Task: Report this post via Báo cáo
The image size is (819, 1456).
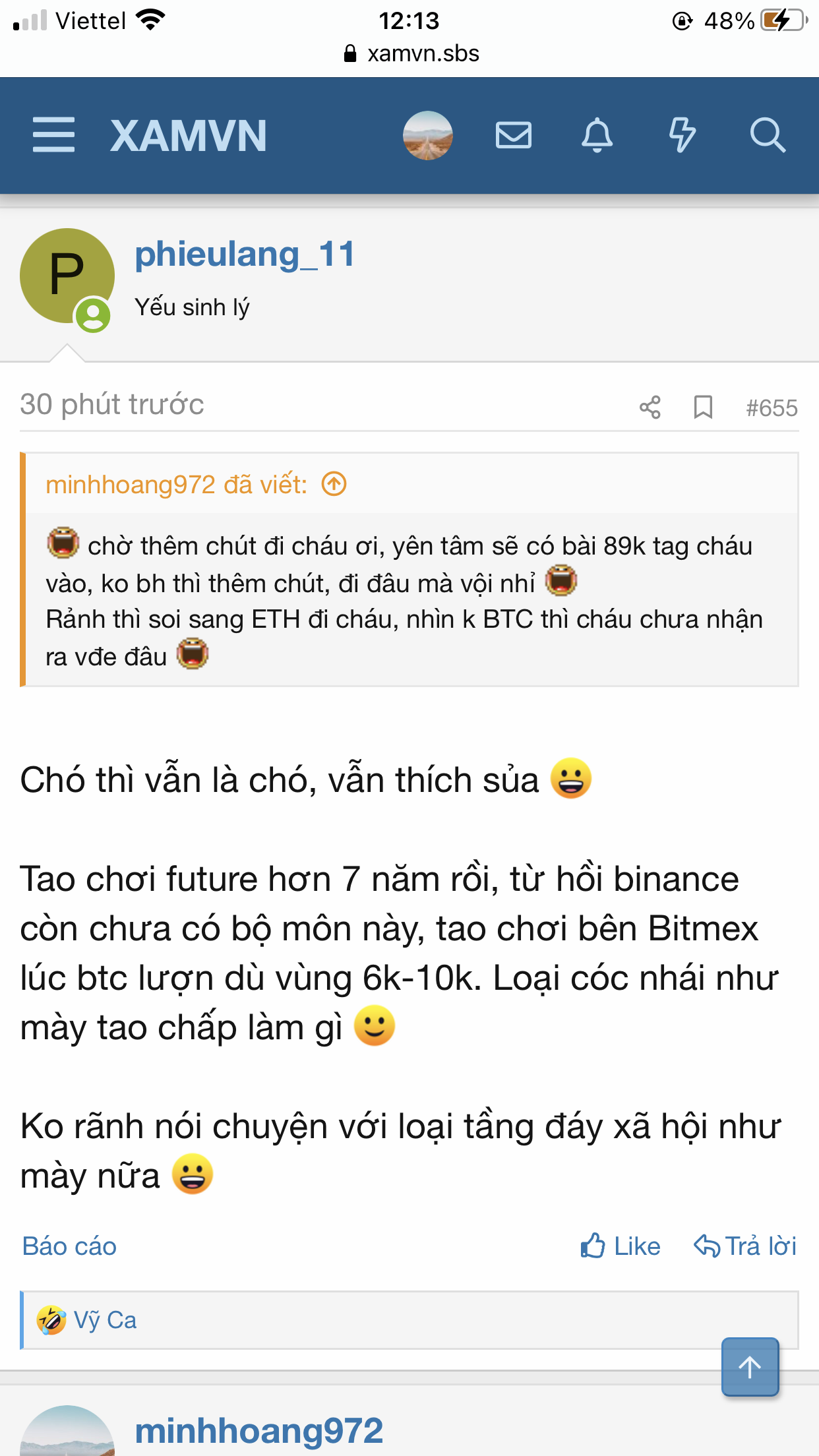Action: click(69, 1246)
